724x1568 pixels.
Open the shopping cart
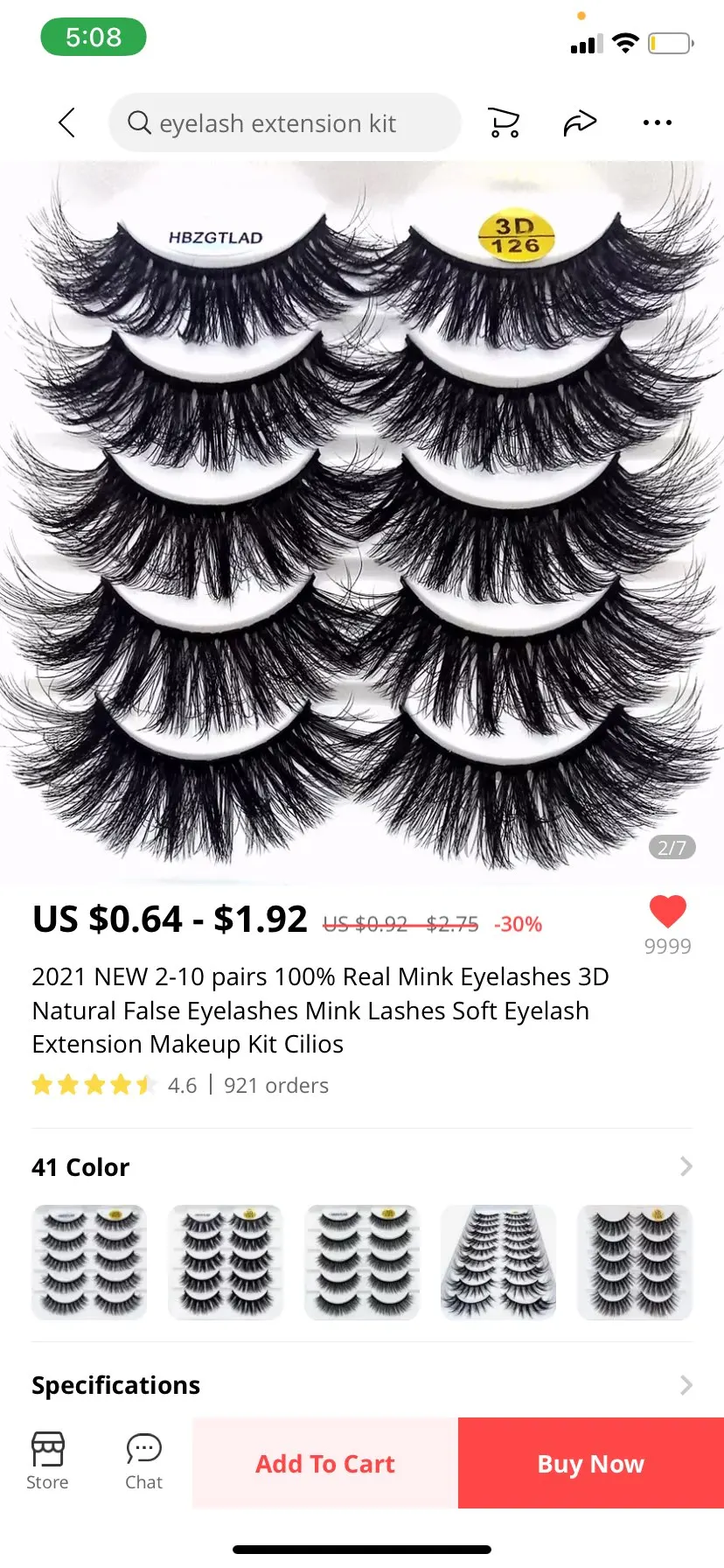click(503, 122)
